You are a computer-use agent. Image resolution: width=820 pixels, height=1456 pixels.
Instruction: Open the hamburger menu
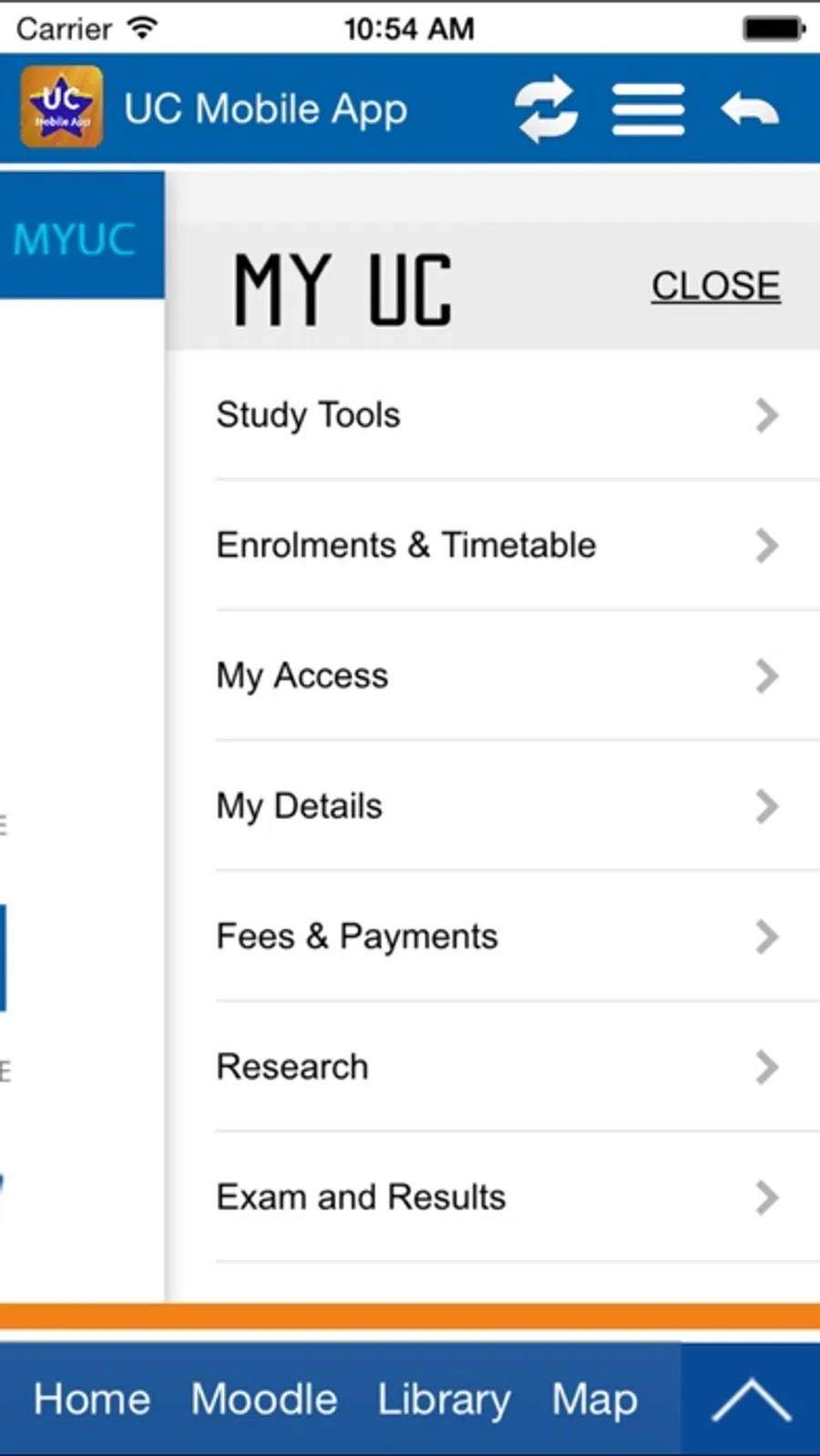tap(648, 109)
